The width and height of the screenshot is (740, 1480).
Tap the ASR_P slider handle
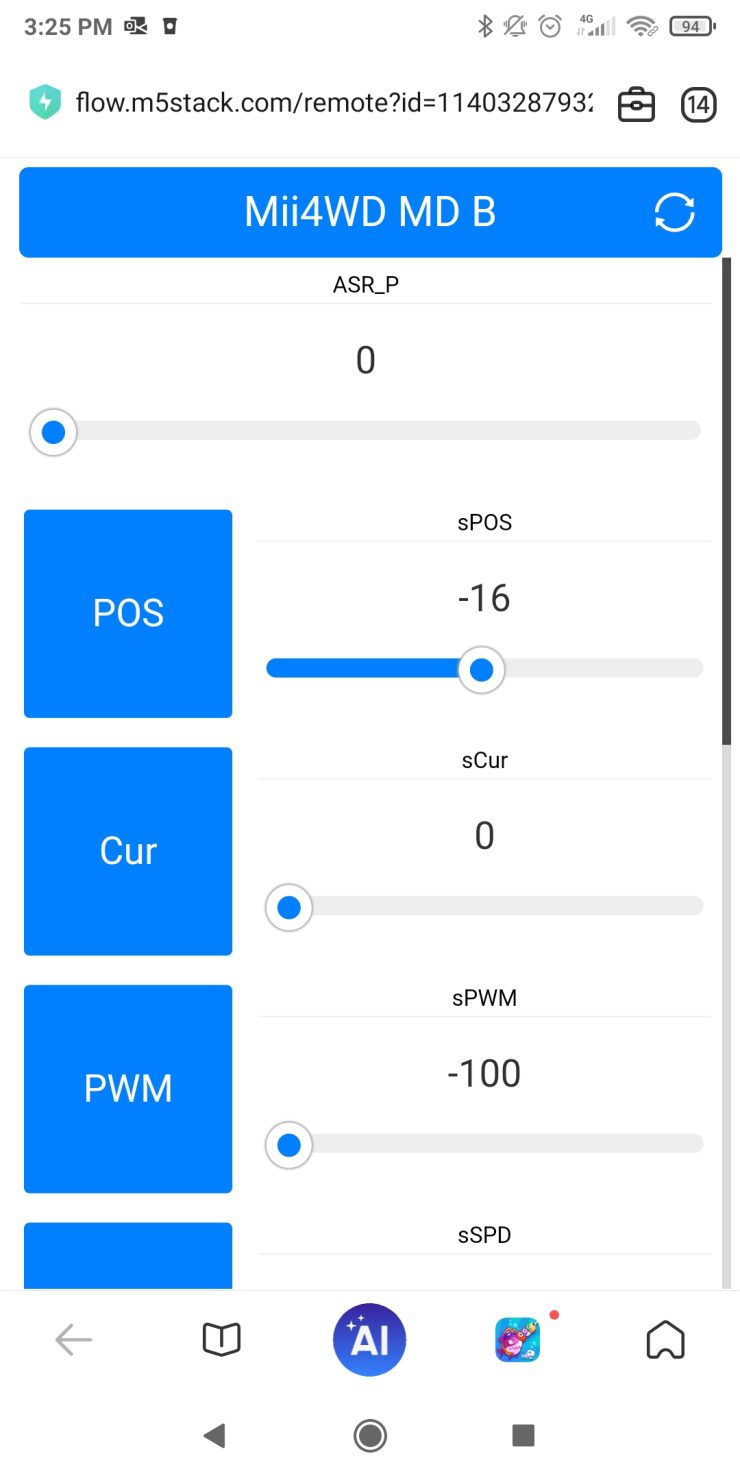[x=53, y=432]
